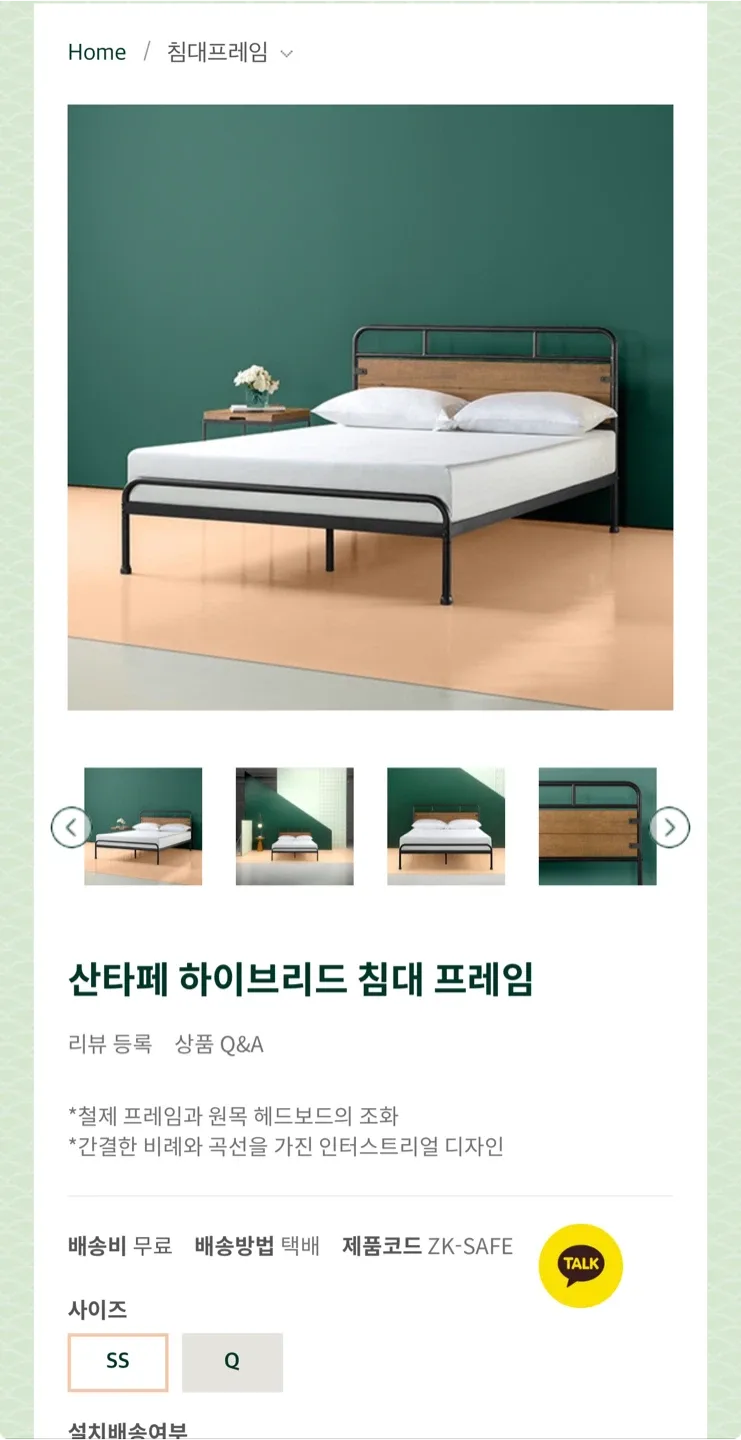Choose the SS size option
Image resolution: width=741 pixels, height=1440 pixels.
pos(118,1361)
